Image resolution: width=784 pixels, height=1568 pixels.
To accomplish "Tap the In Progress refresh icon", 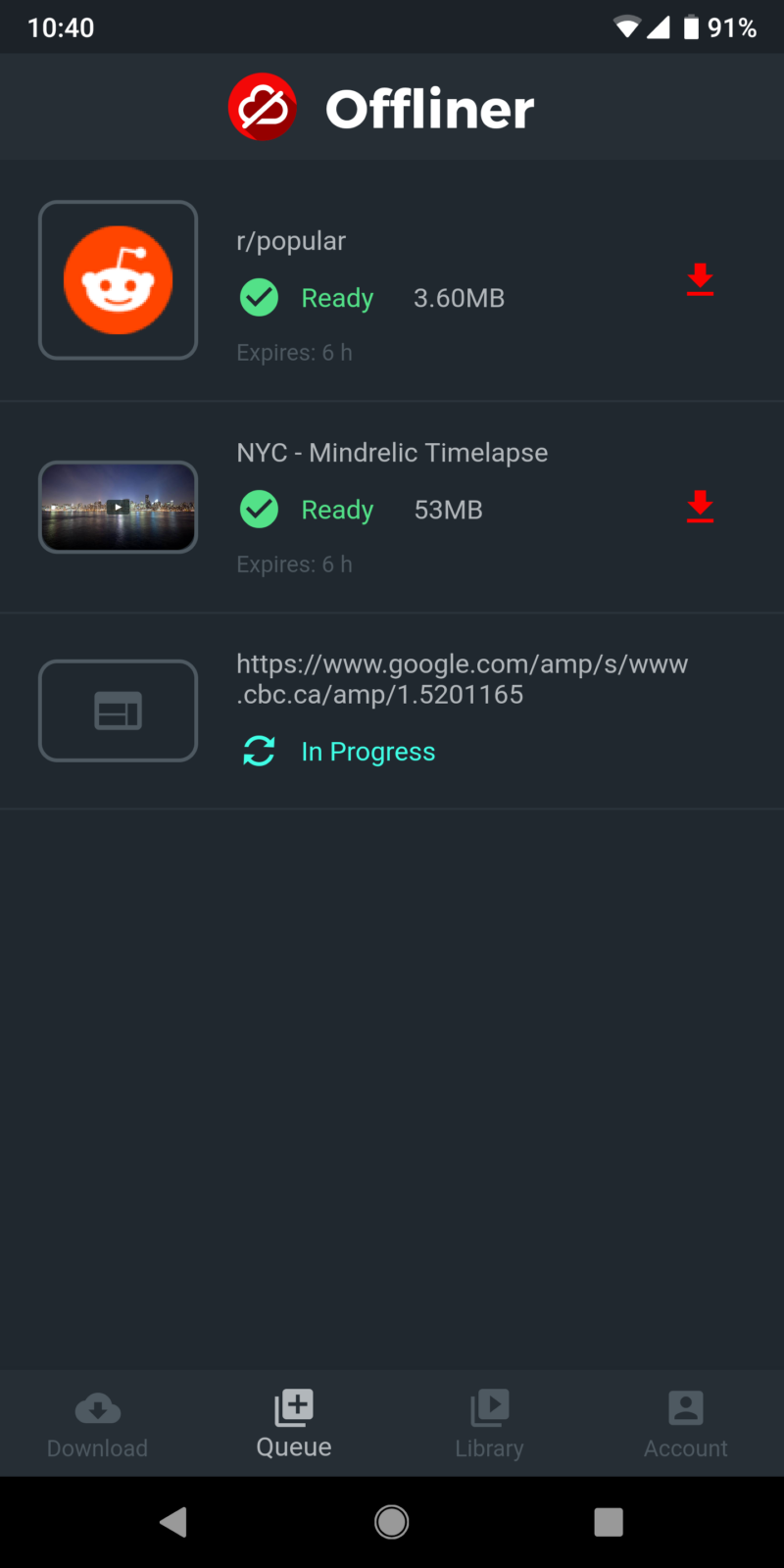I will pos(259,751).
